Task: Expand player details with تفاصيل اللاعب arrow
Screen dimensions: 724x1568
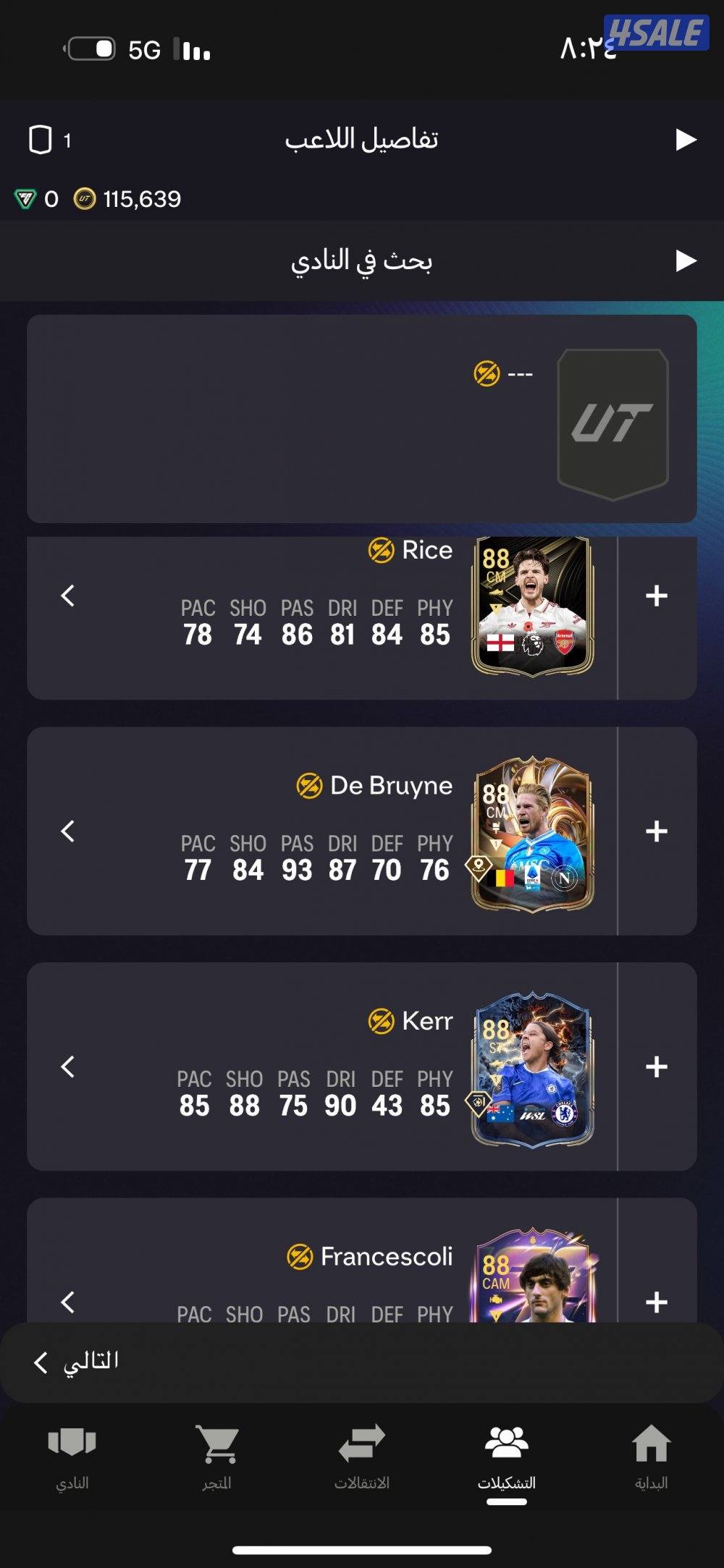Action: [x=683, y=138]
